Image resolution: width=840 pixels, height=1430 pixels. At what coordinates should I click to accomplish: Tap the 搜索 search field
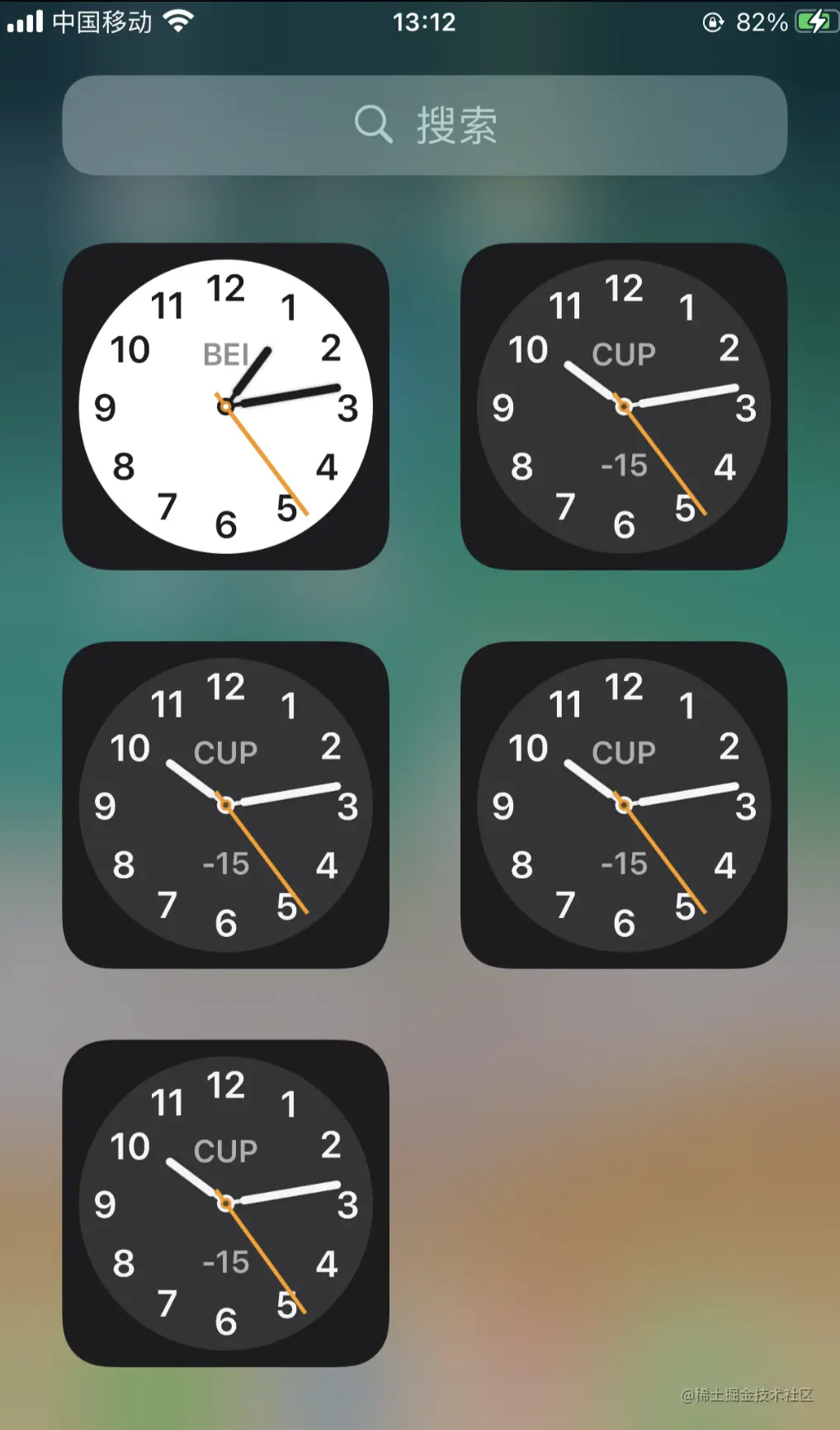(424, 125)
